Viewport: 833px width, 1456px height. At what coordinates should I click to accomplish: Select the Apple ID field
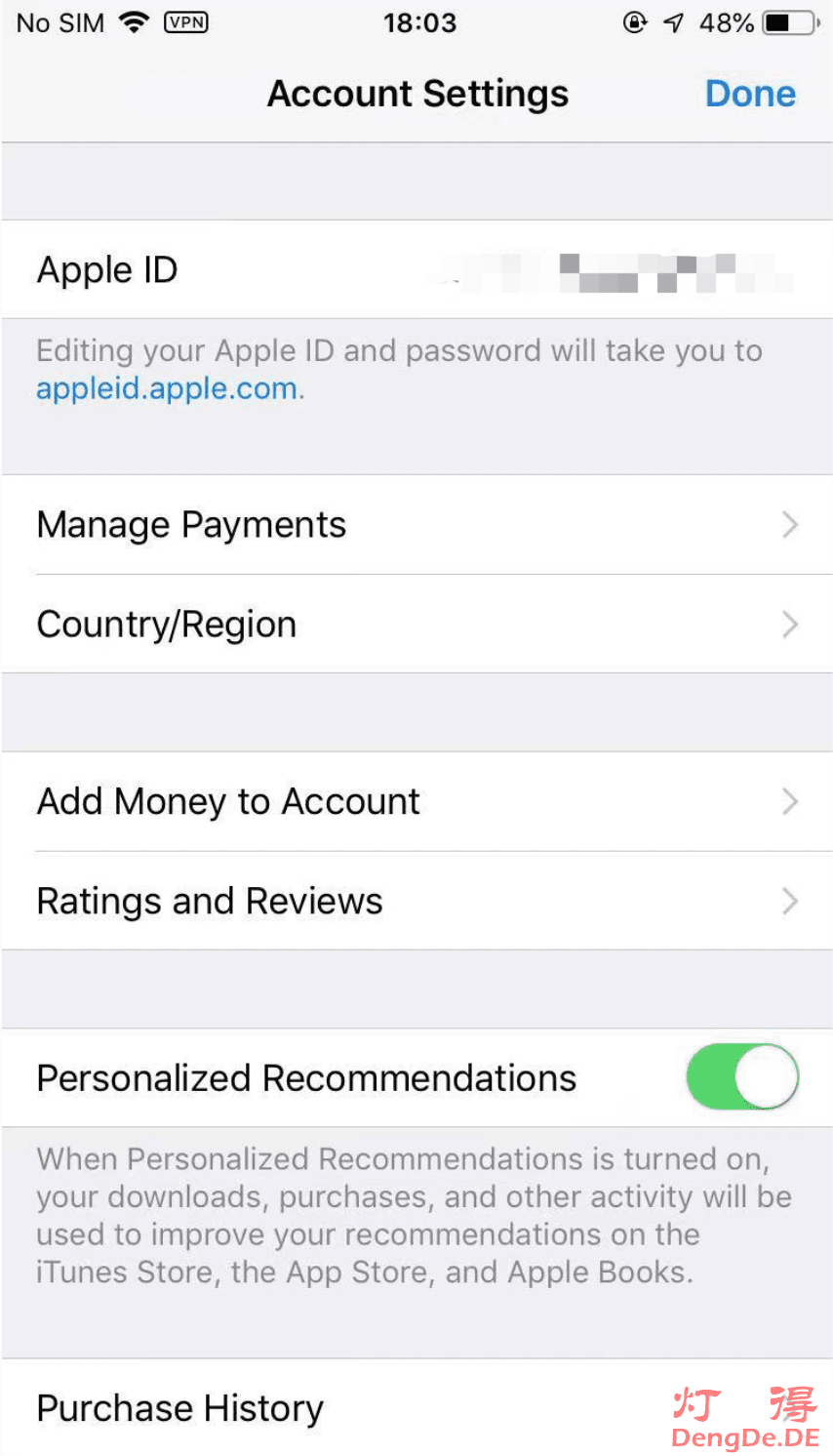point(390,269)
